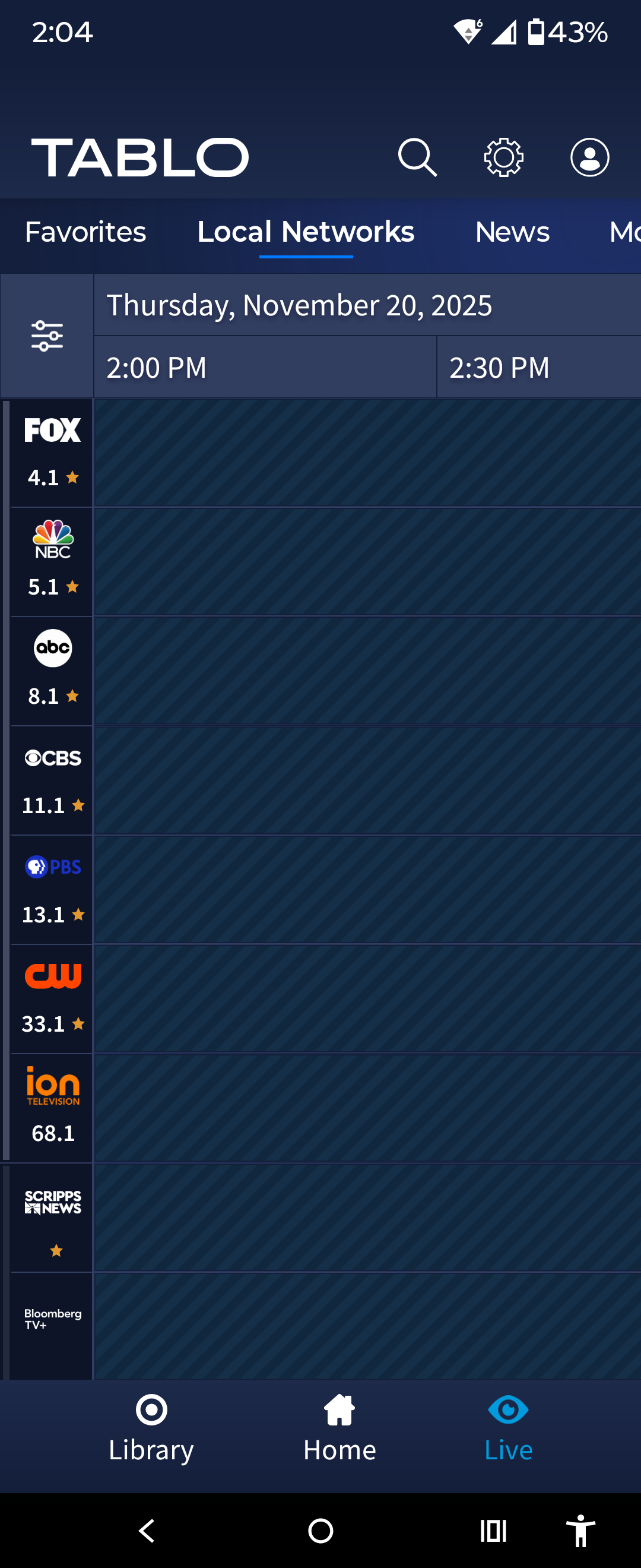The width and height of the screenshot is (641, 1568).
Task: Select the NBC 5.1 channel
Action: click(52, 561)
